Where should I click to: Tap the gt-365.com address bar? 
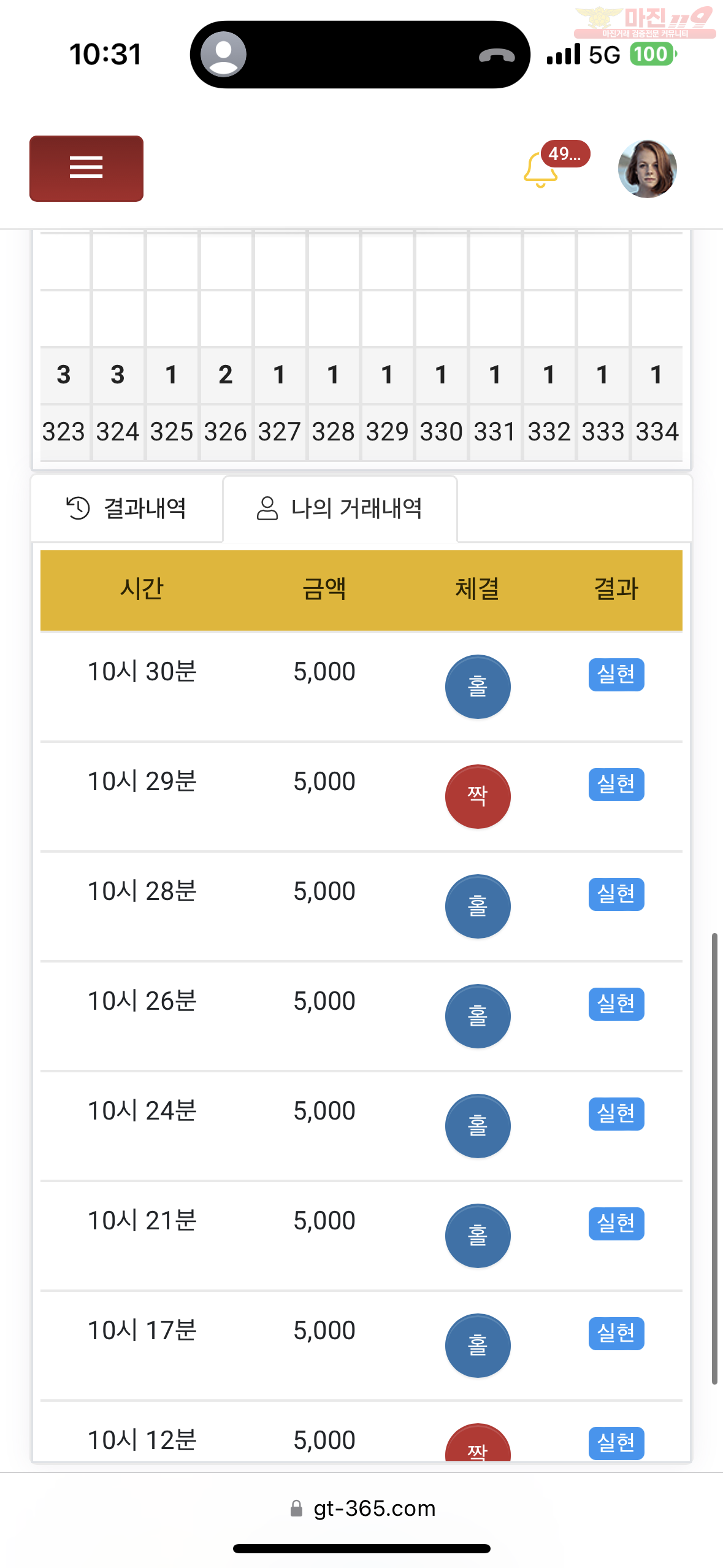[x=362, y=1508]
